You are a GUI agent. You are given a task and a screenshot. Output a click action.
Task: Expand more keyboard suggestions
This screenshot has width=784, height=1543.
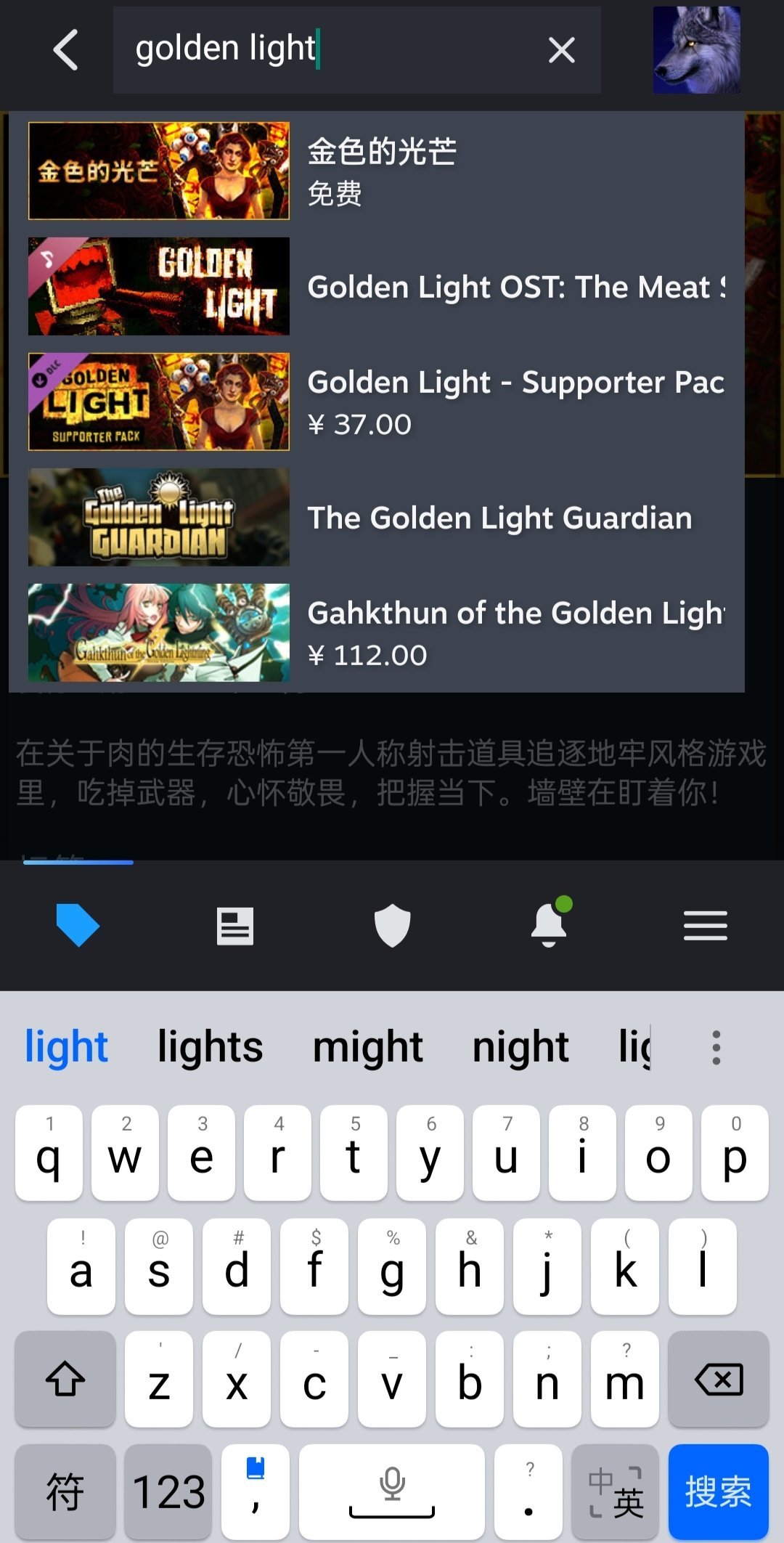coord(716,1047)
